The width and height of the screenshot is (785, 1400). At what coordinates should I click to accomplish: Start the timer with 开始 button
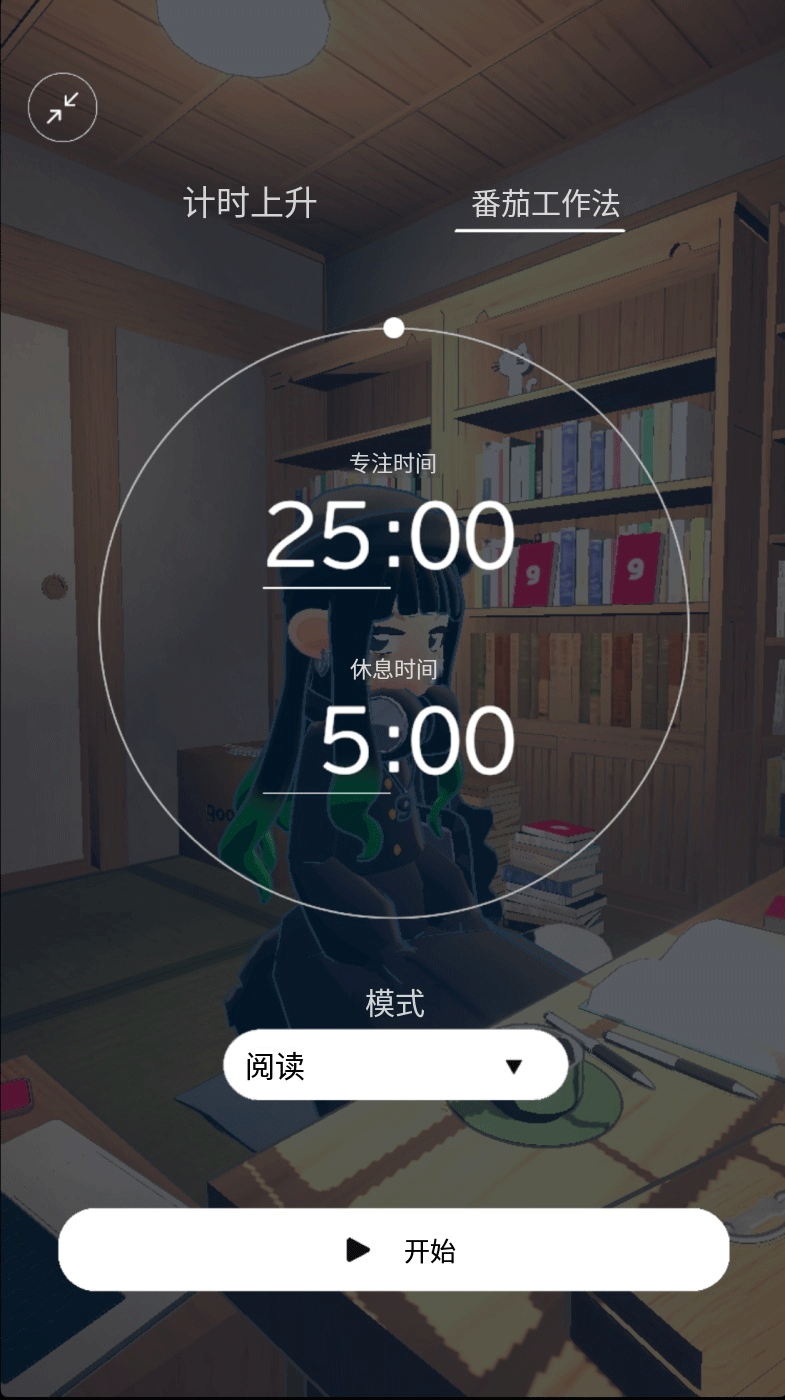coord(393,1250)
